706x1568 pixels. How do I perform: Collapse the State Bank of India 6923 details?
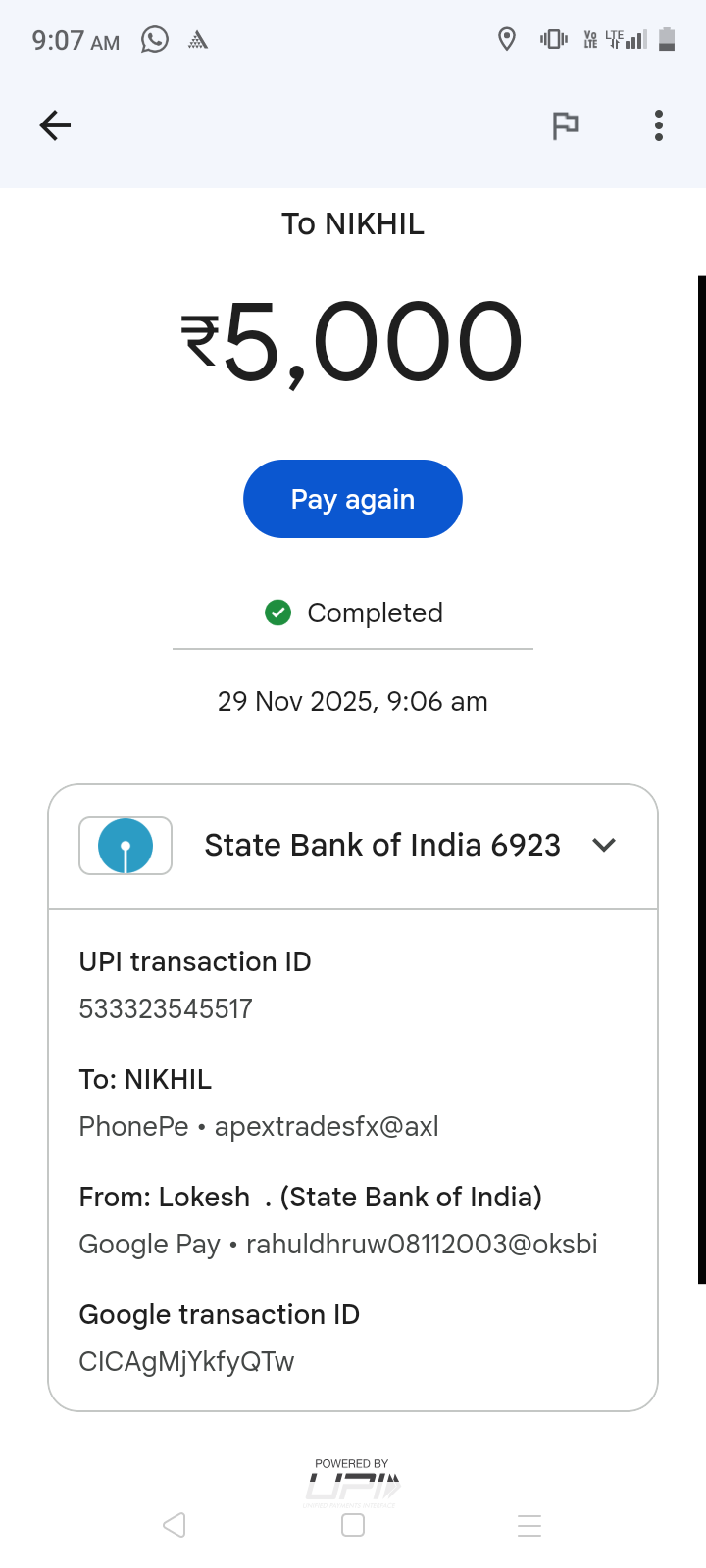coord(604,845)
